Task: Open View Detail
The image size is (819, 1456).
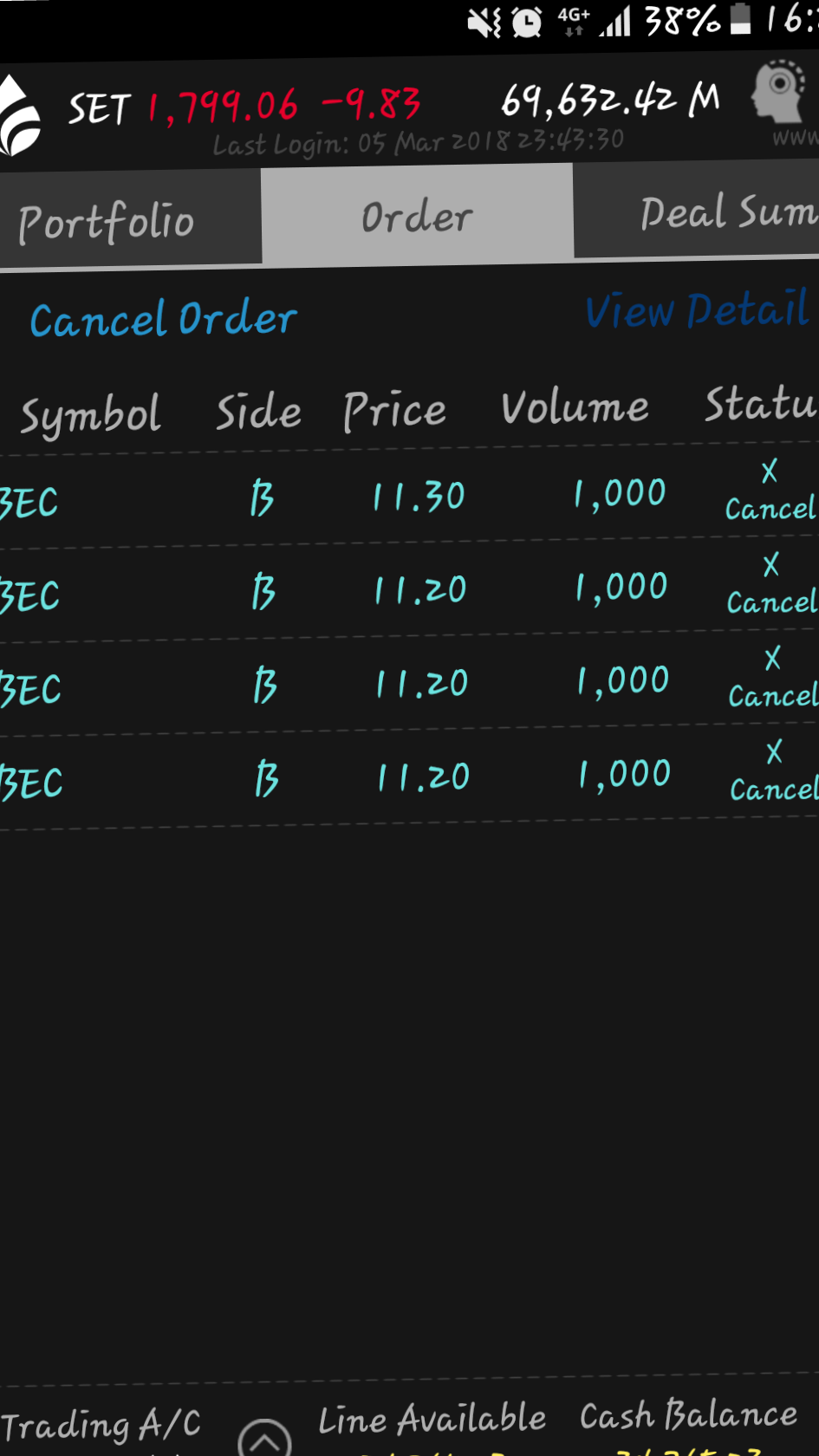Action: (x=698, y=309)
